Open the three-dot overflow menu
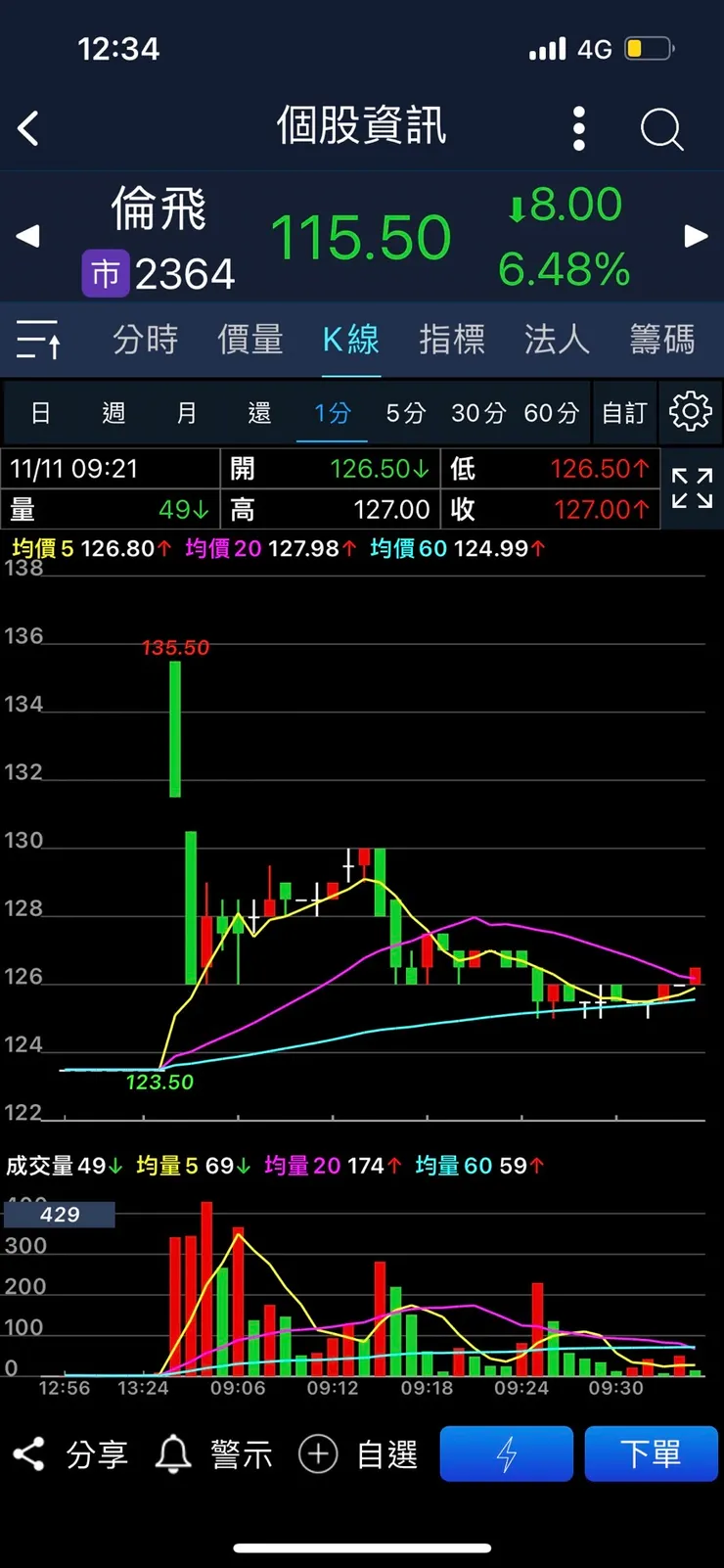 pyautogui.click(x=579, y=128)
